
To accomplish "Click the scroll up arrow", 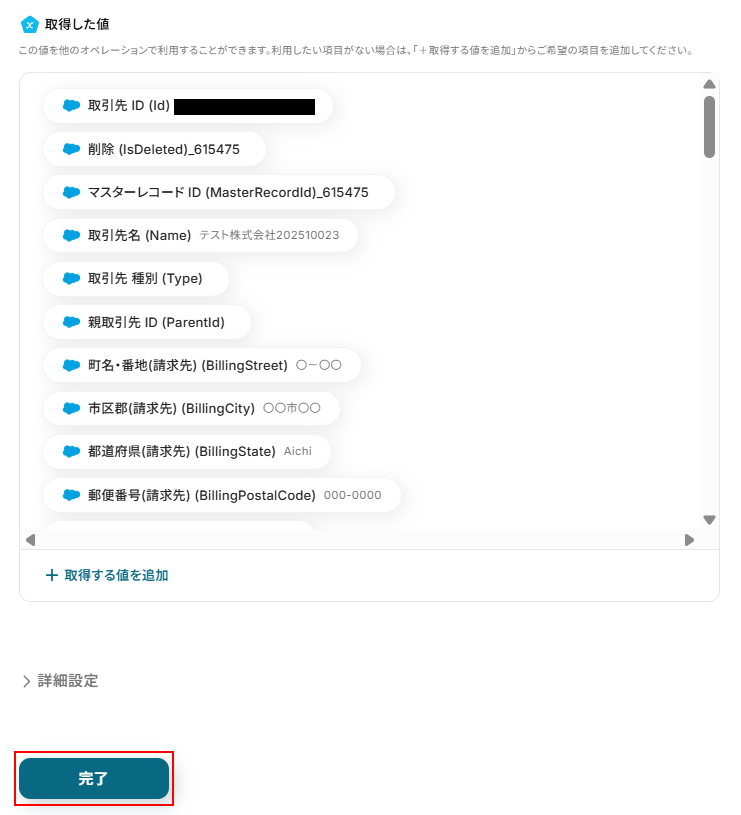I will click(x=709, y=85).
